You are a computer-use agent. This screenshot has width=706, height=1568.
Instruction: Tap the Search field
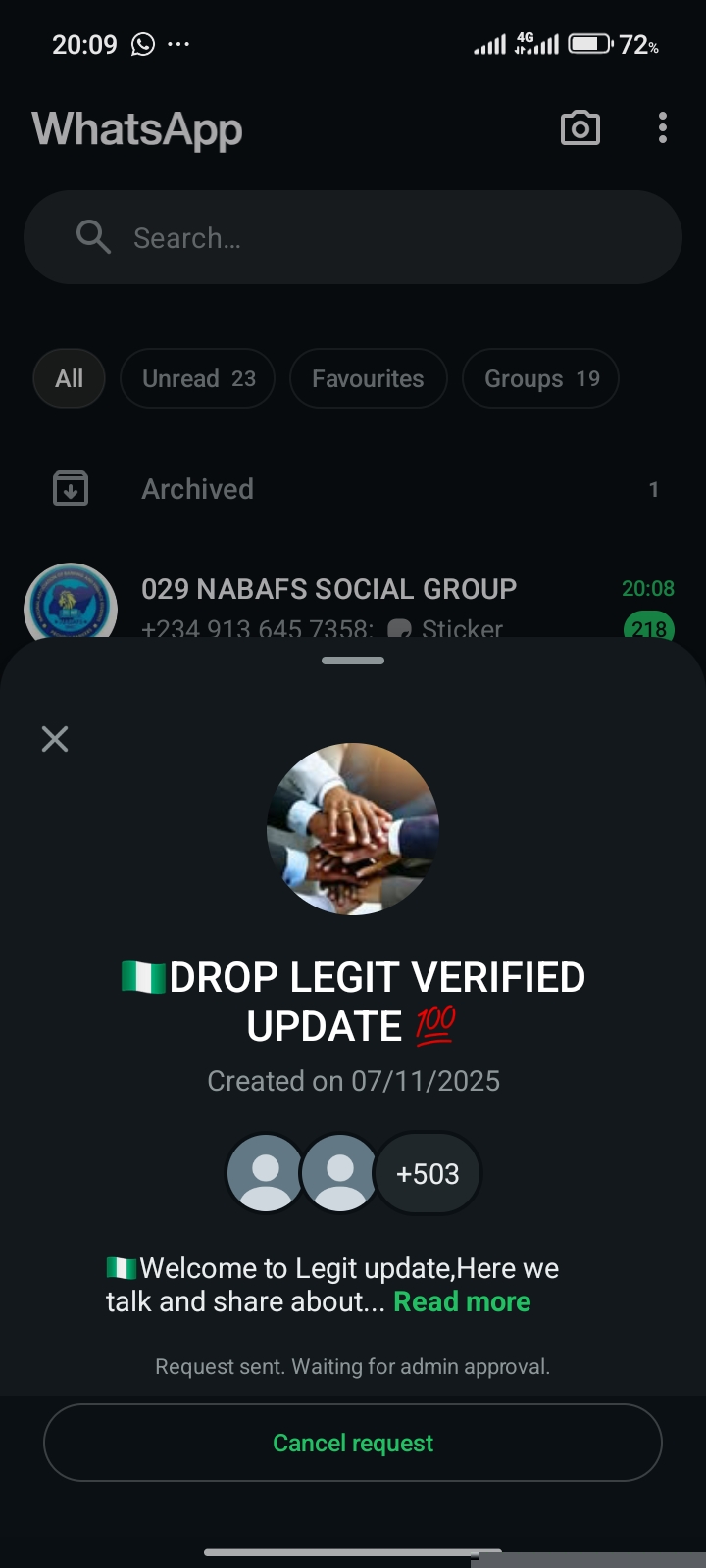pos(353,238)
